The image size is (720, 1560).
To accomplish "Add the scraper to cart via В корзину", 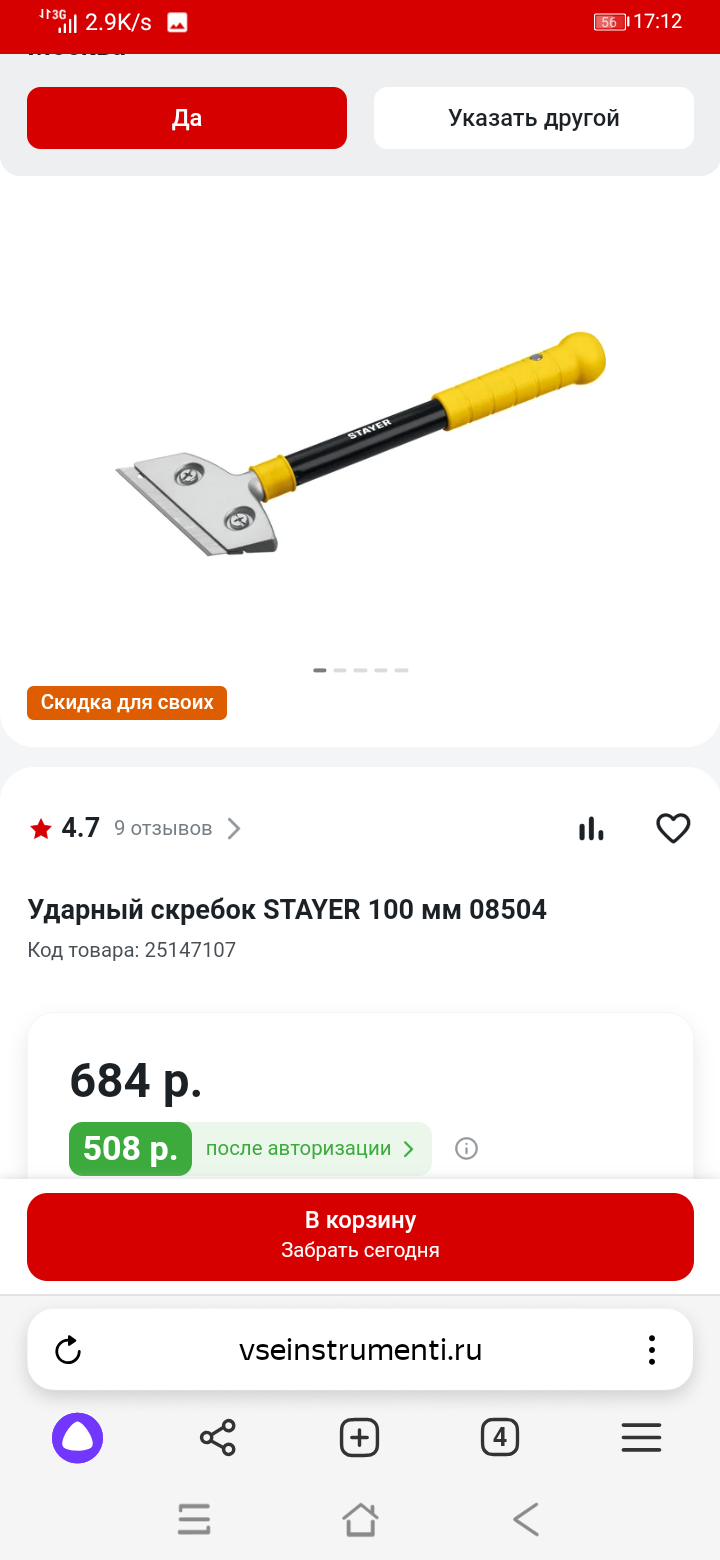I will pyautogui.click(x=360, y=1236).
